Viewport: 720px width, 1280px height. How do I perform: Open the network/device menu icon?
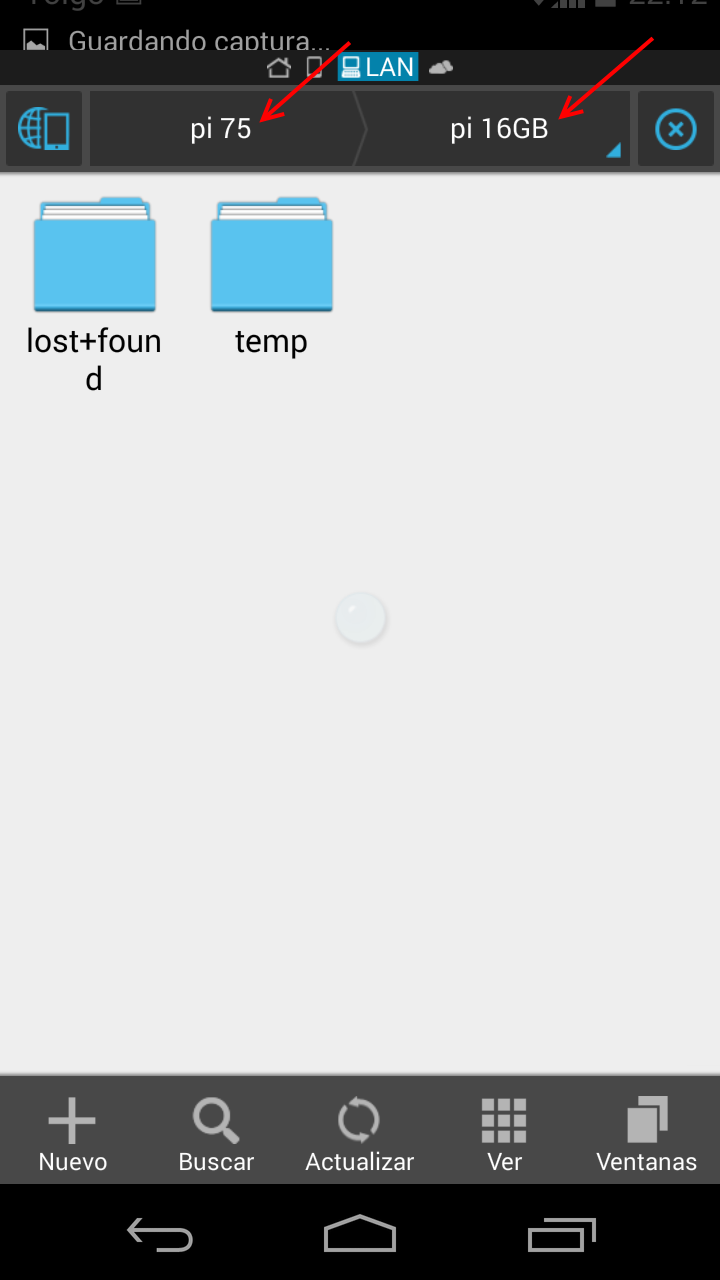pos(44,130)
